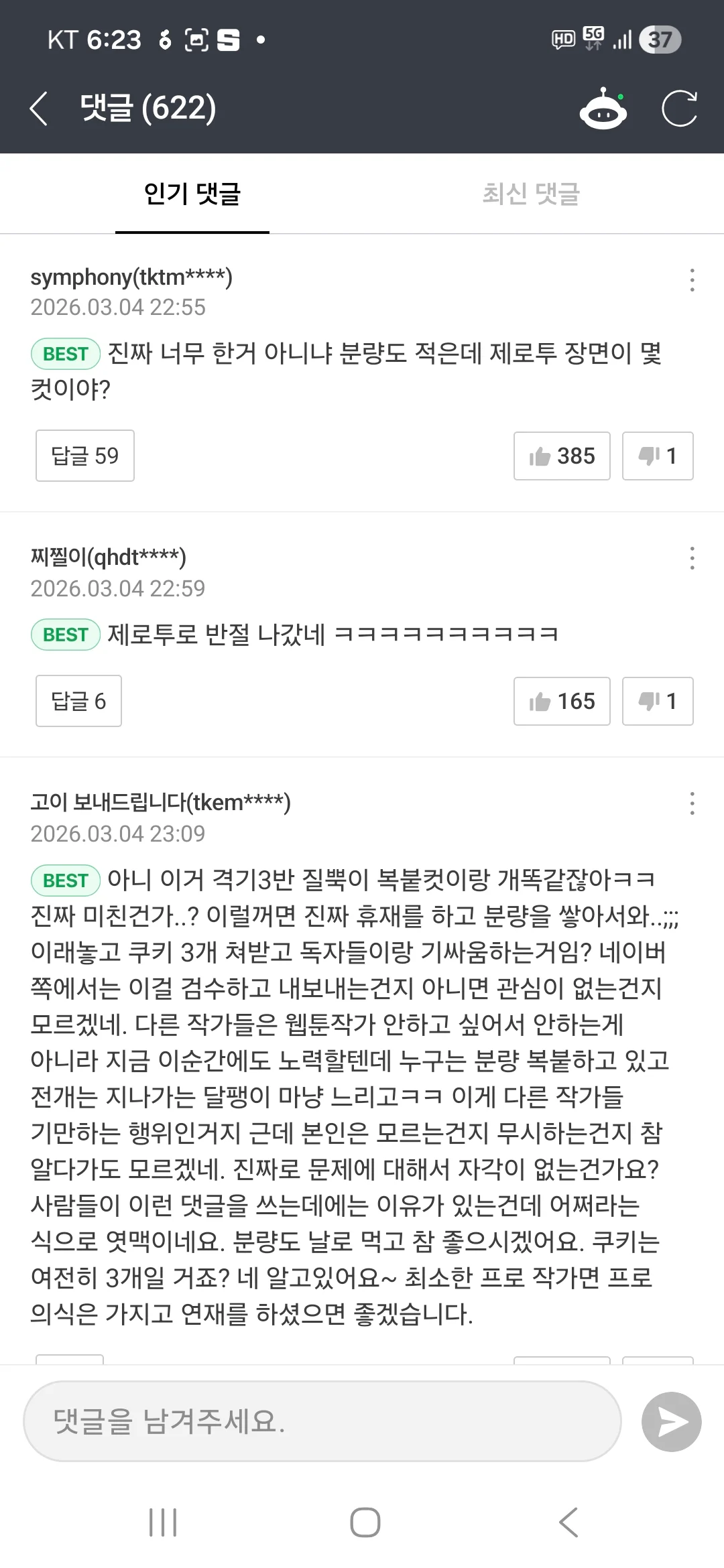Open the 6 replies to 찌찔이's comment
Image resolution: width=724 pixels, height=1568 pixels.
[x=78, y=701]
